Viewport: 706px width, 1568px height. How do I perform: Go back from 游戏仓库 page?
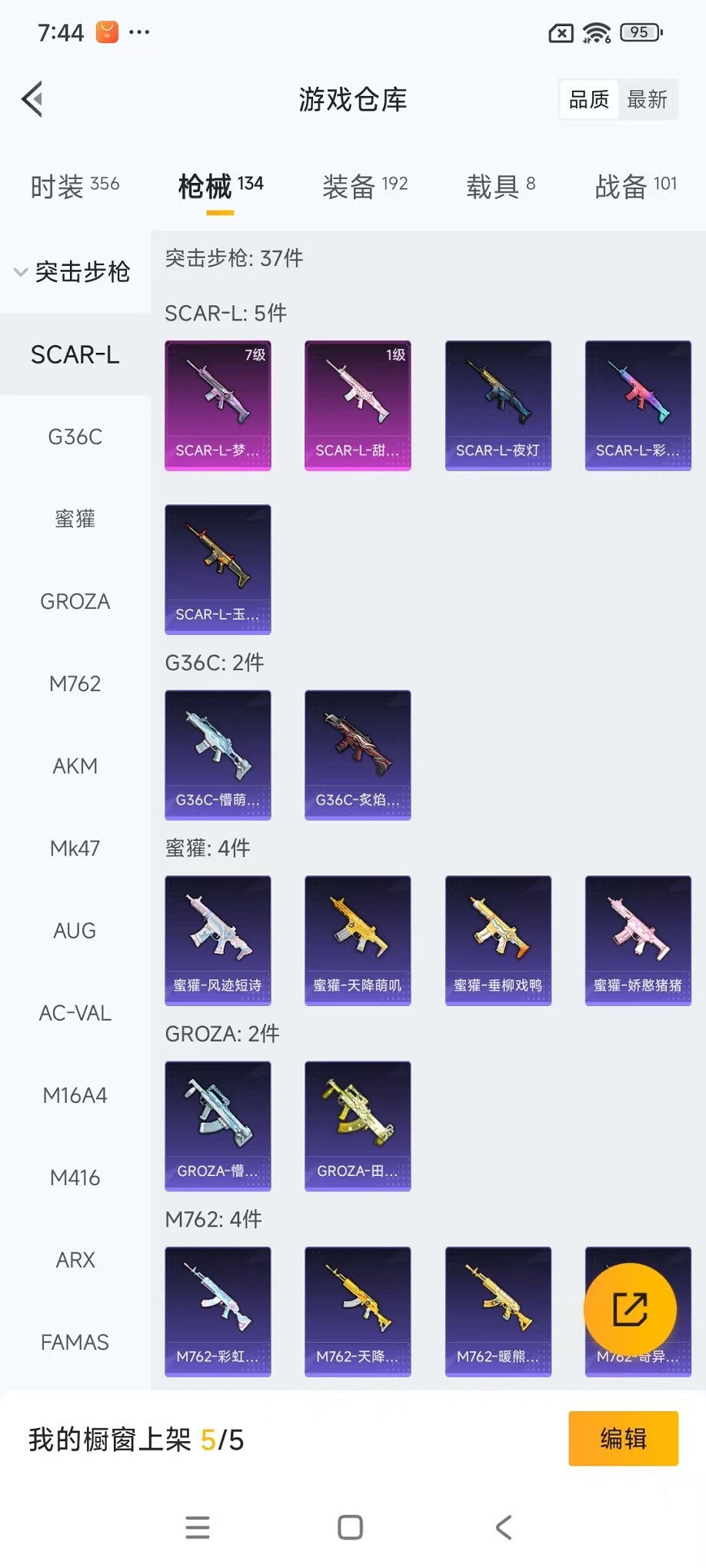(32, 99)
